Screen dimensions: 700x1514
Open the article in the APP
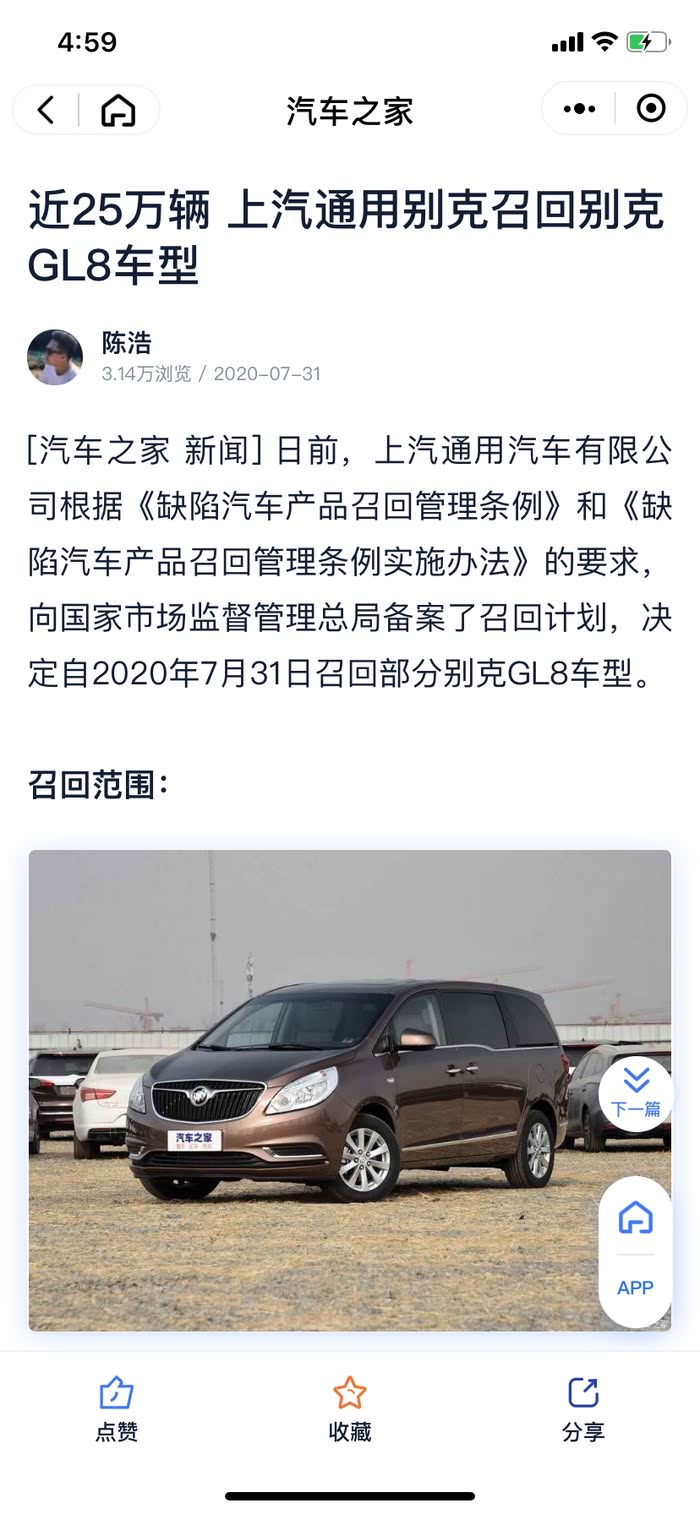[x=636, y=1288]
